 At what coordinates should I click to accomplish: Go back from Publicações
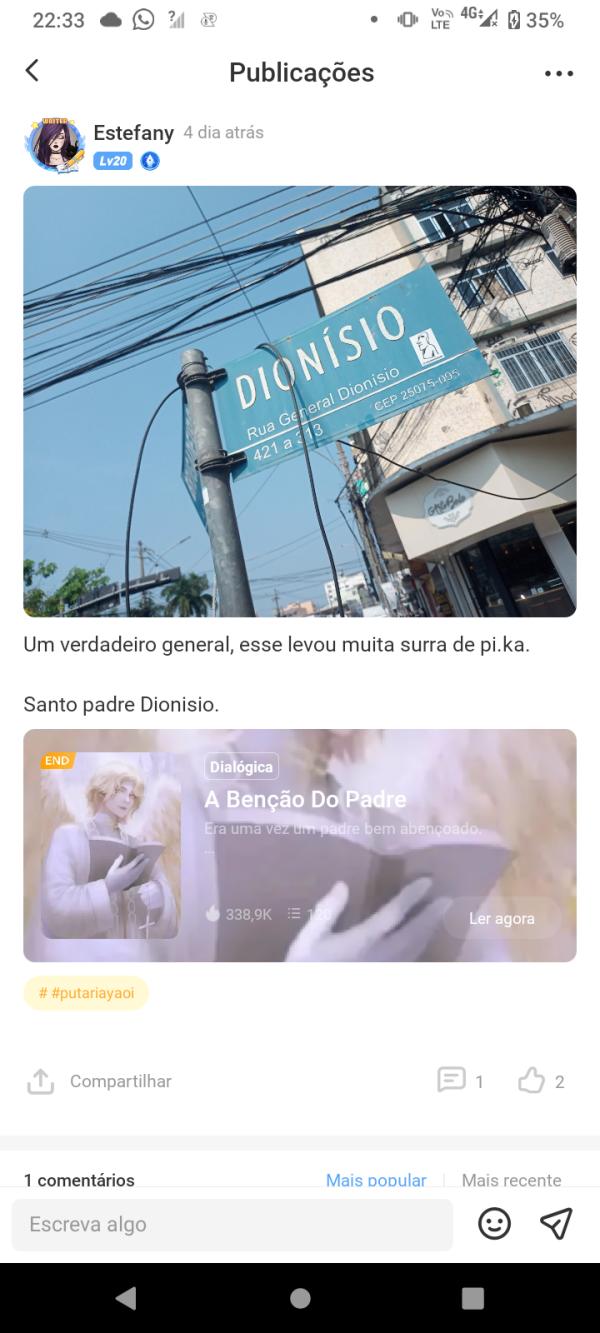point(32,70)
